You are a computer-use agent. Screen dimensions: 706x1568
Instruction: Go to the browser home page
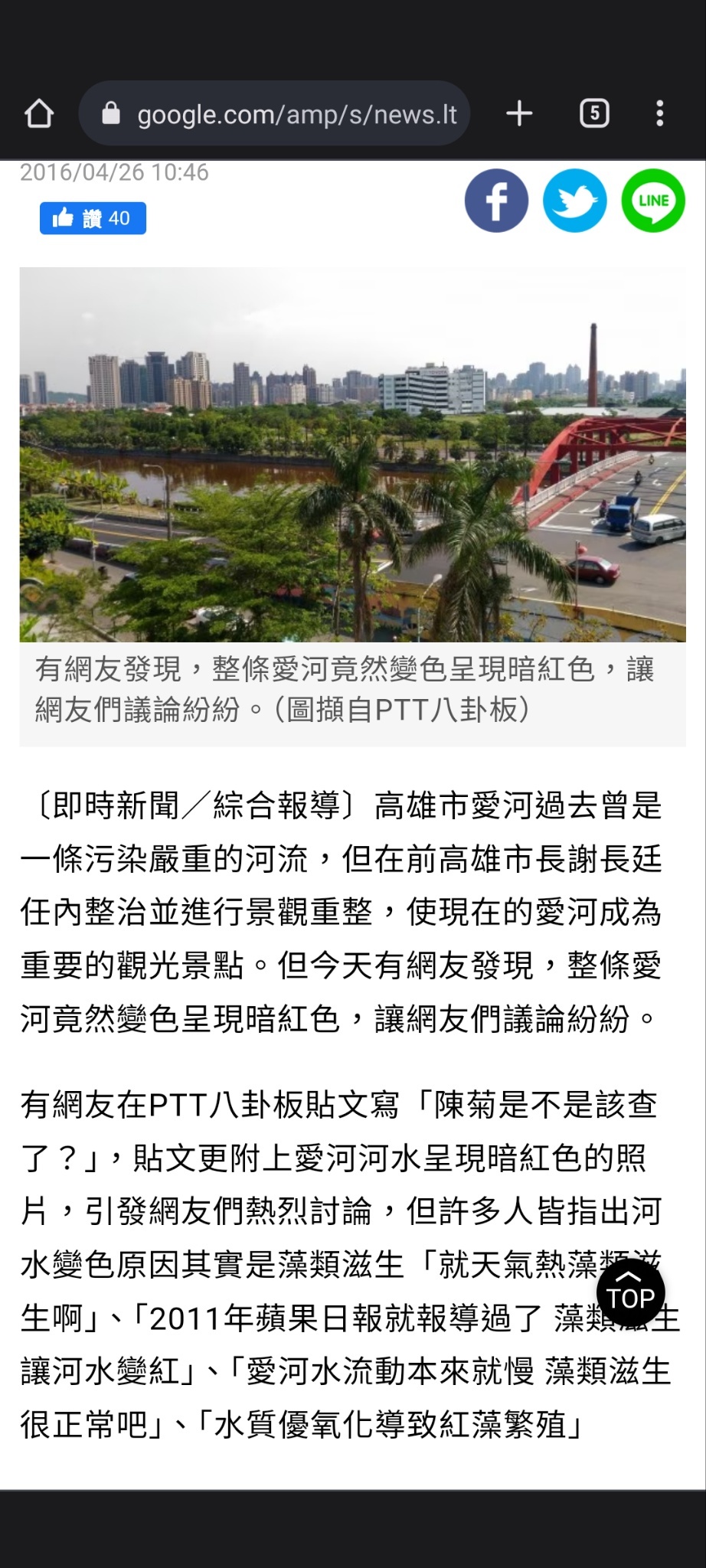pos(39,114)
